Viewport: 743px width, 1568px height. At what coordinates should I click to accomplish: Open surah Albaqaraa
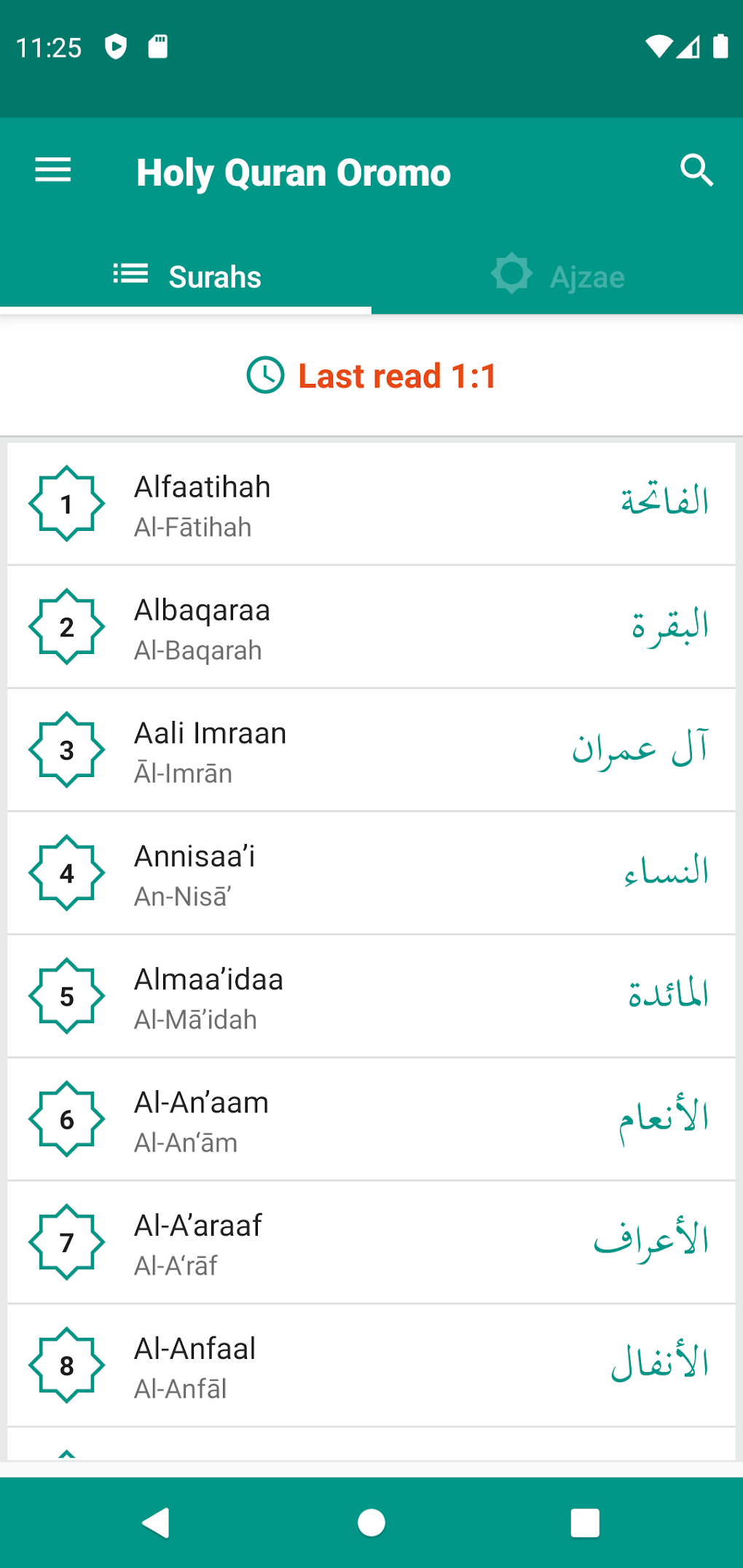(371, 626)
